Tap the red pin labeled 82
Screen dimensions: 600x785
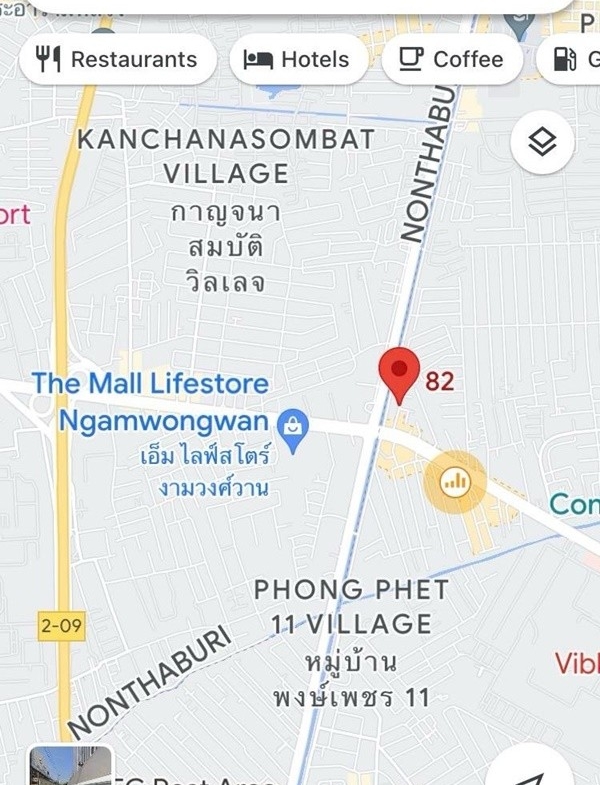pyautogui.click(x=399, y=374)
